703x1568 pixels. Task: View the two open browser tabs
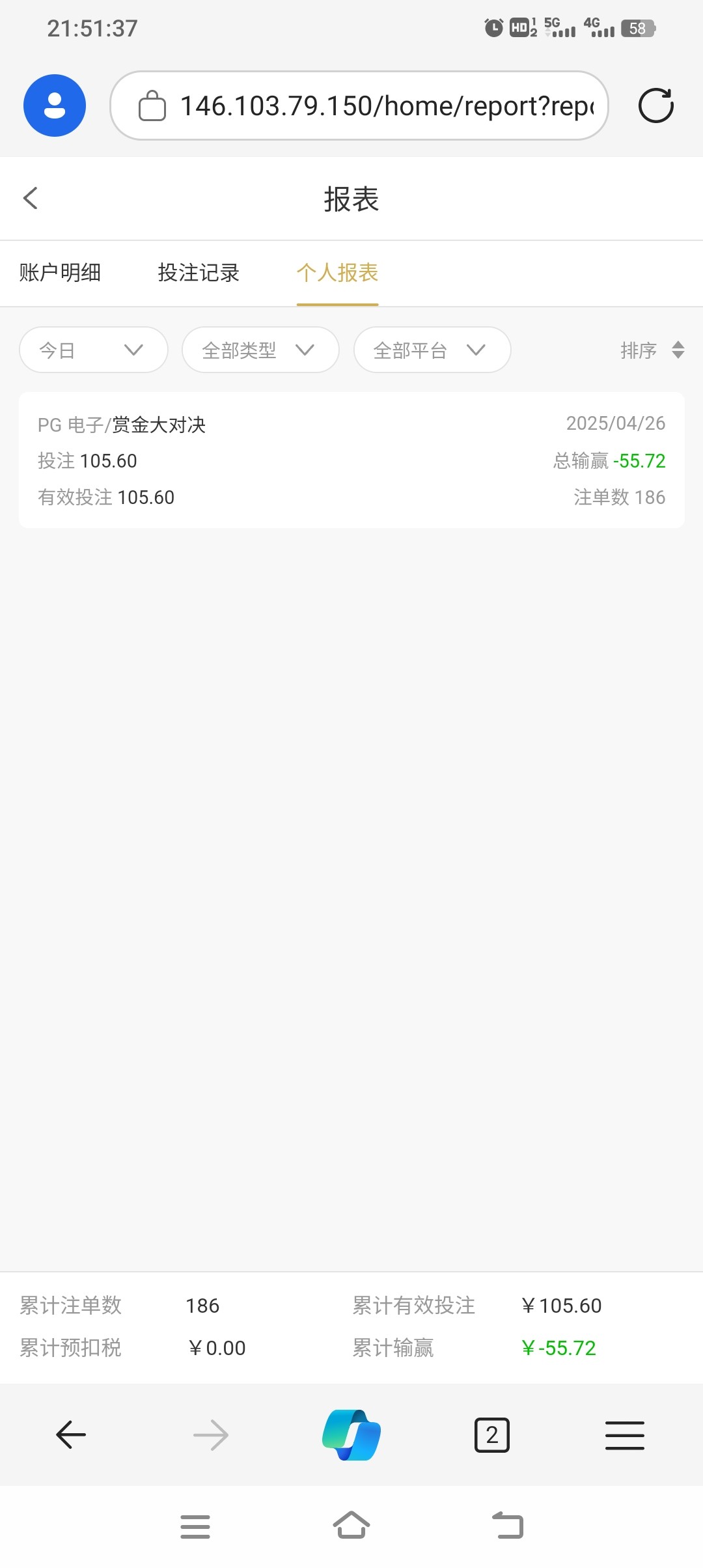click(492, 1435)
